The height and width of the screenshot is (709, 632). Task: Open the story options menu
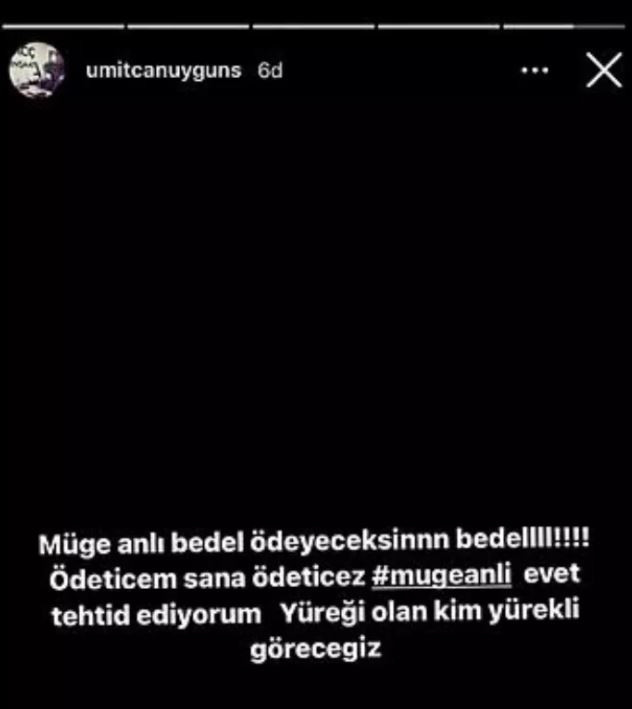(x=536, y=71)
